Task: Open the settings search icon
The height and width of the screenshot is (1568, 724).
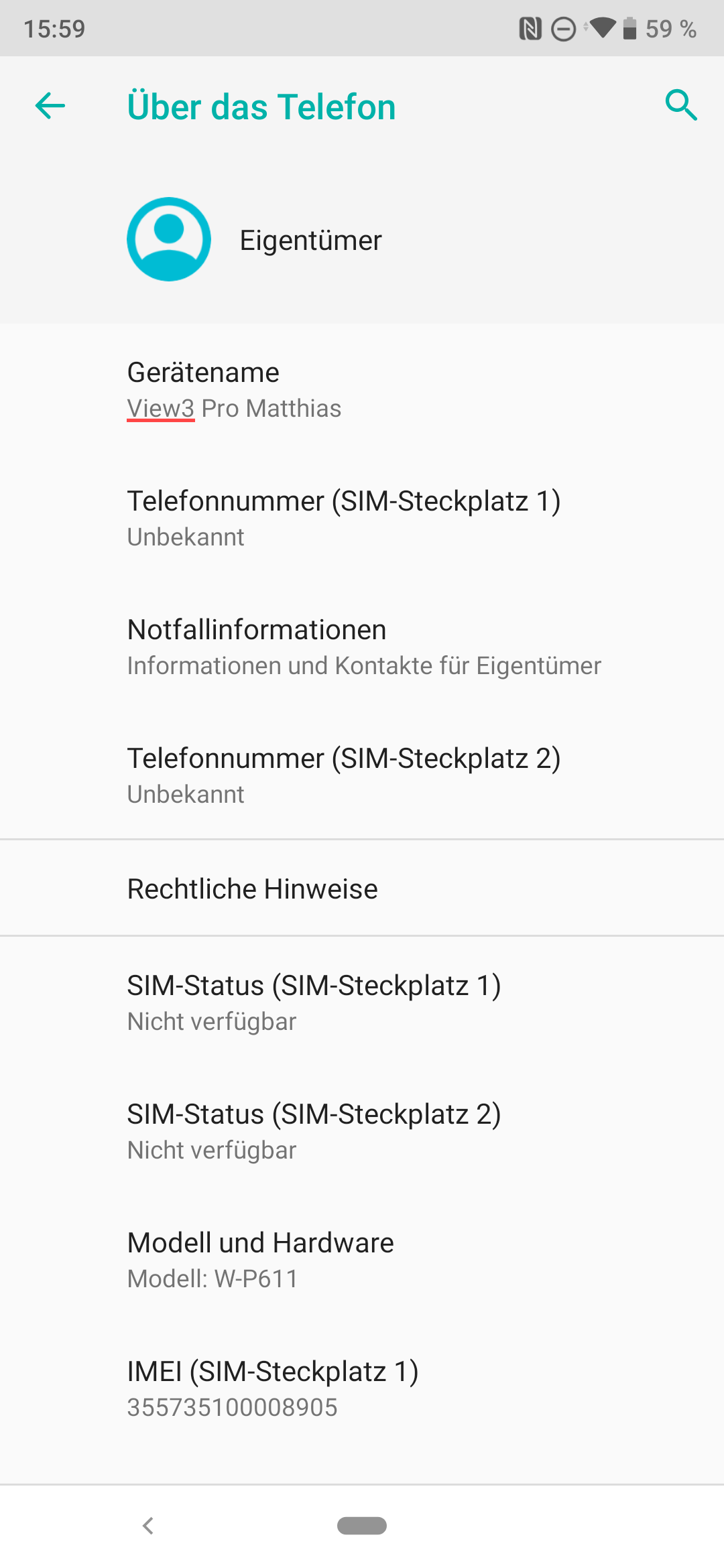Action: pos(680,106)
